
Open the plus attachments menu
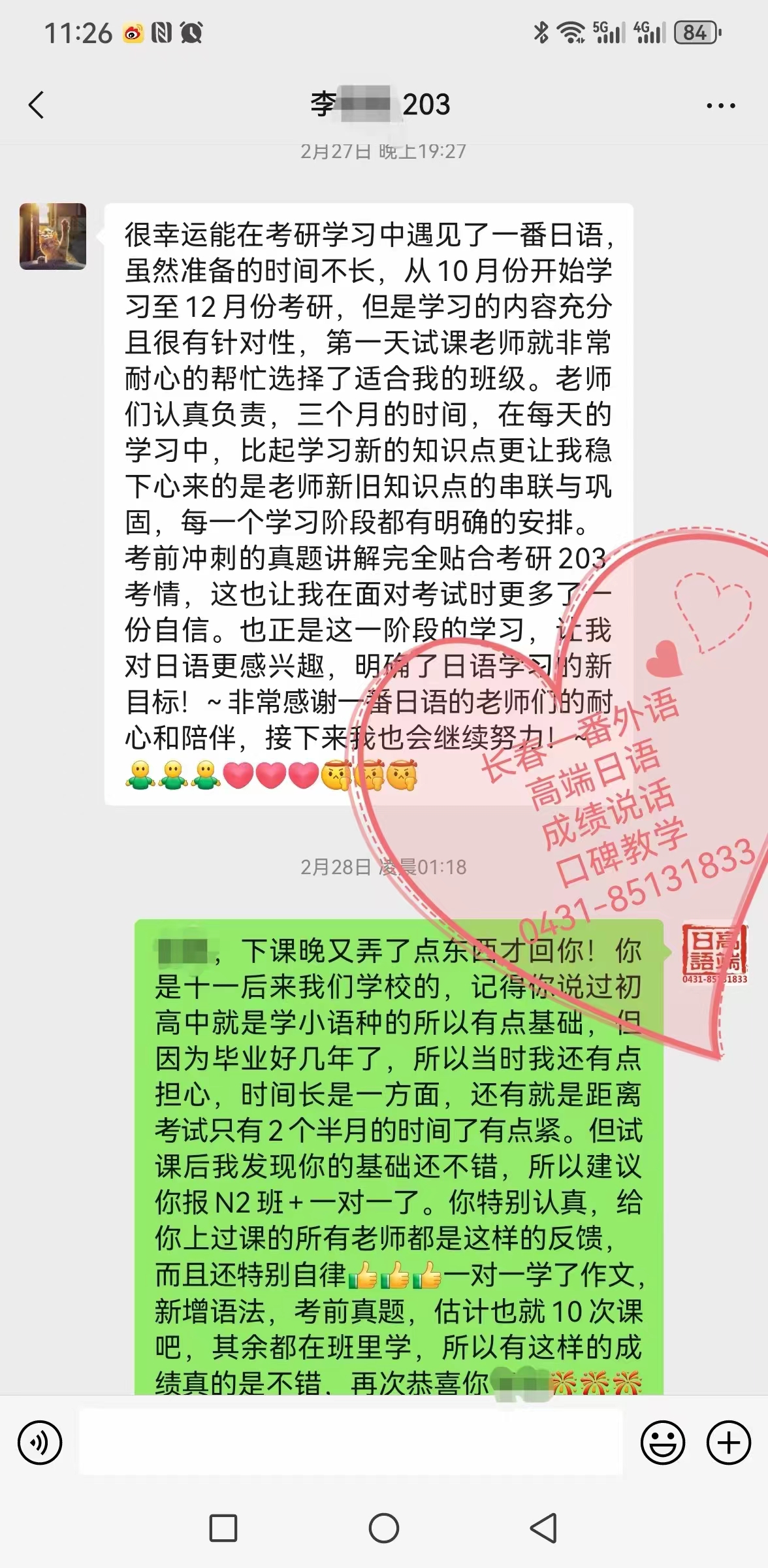729,1443
